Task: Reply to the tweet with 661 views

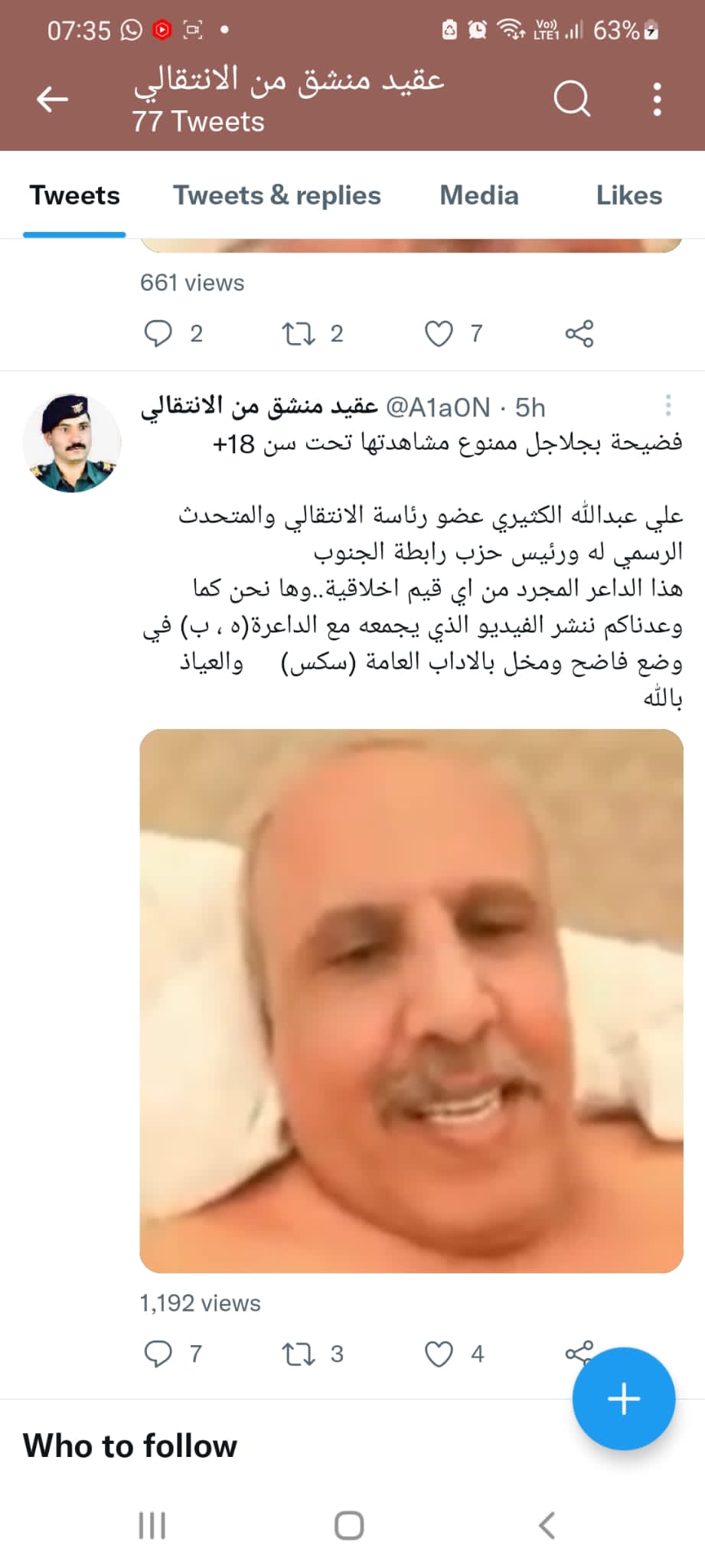Action: point(158,334)
